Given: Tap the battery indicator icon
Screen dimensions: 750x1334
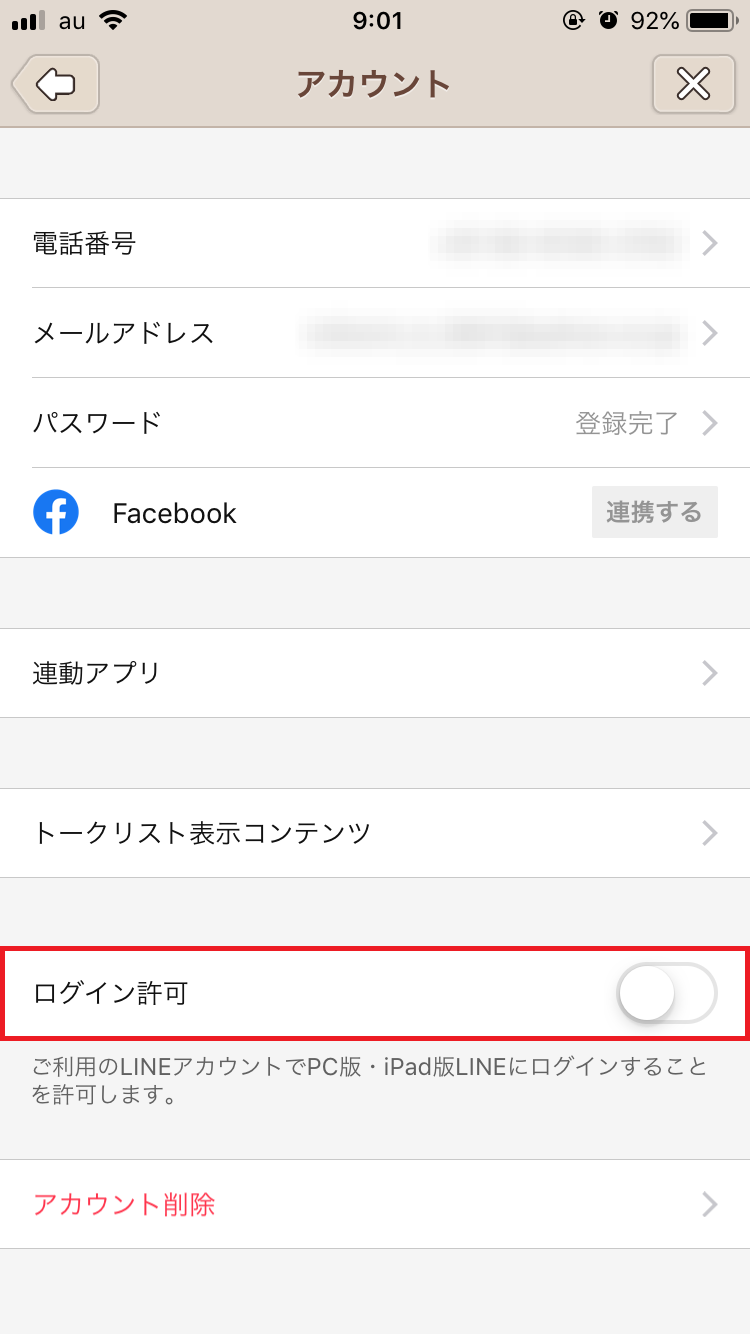Looking at the screenshot, I should click(712, 20).
